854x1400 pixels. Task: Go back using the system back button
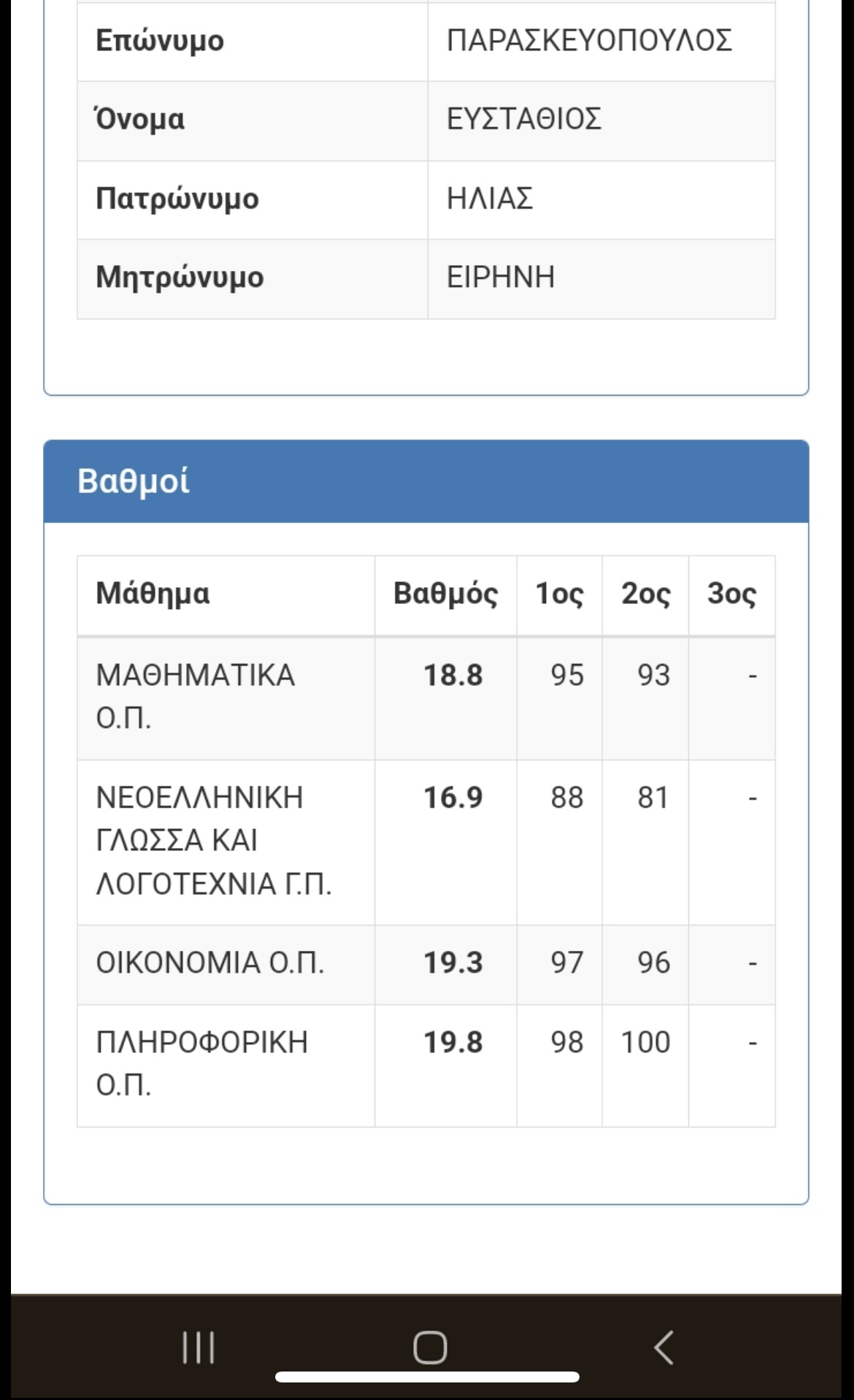(x=663, y=1347)
